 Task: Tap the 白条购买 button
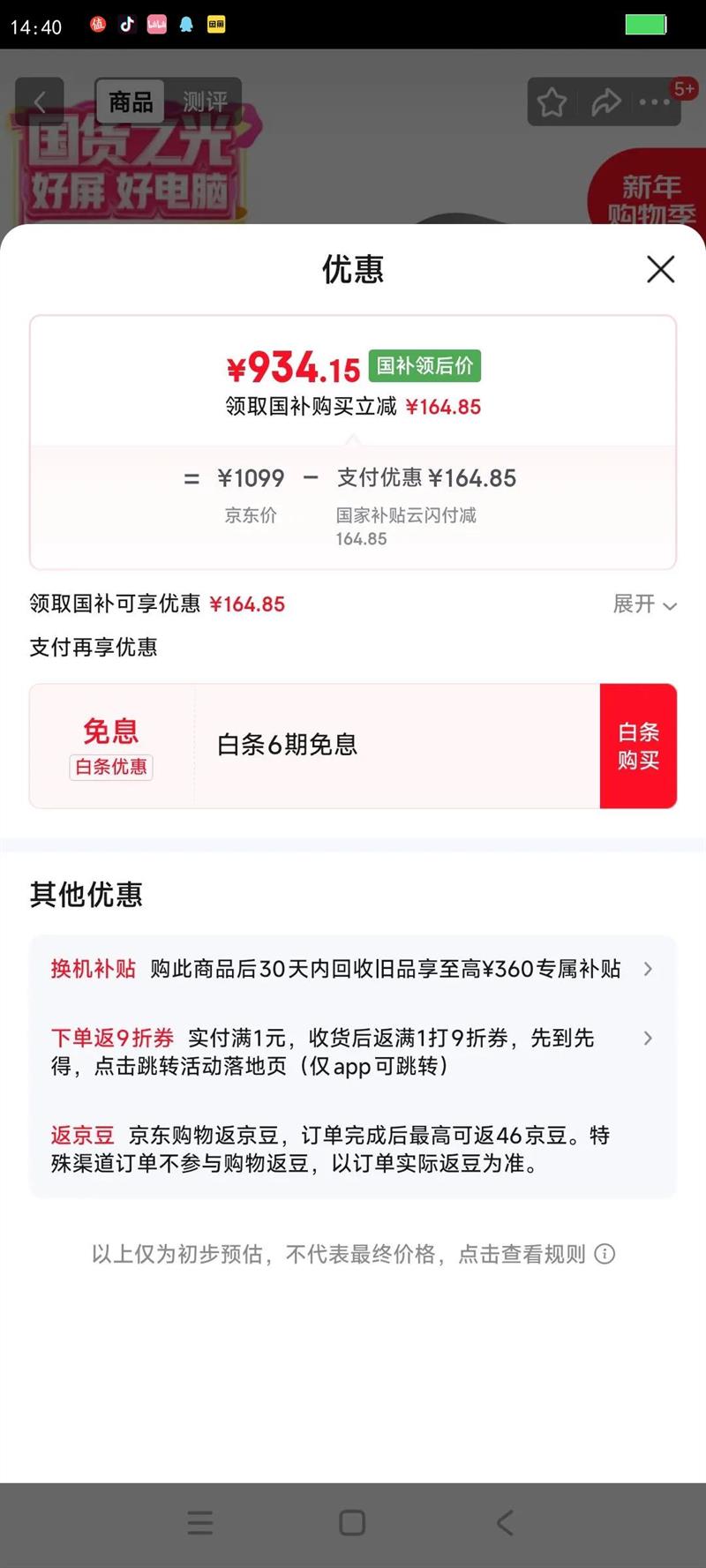pyautogui.click(x=638, y=746)
